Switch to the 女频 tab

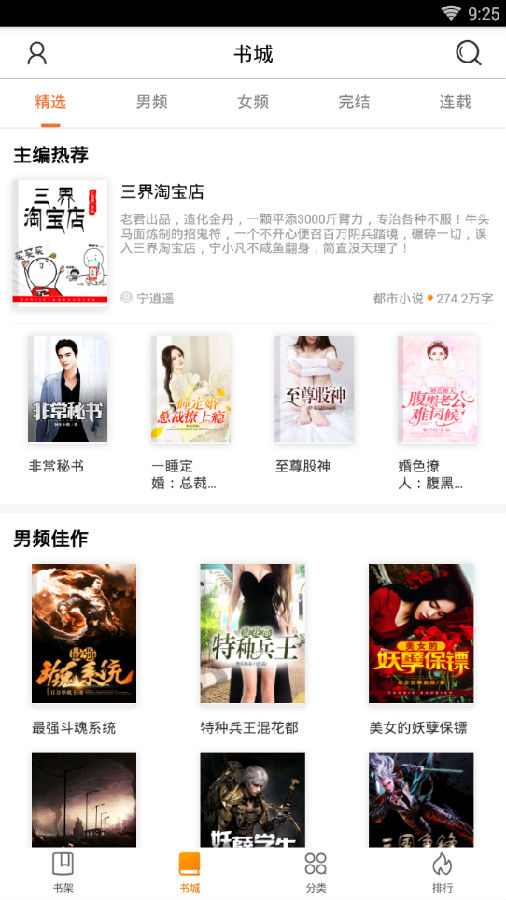click(x=253, y=102)
